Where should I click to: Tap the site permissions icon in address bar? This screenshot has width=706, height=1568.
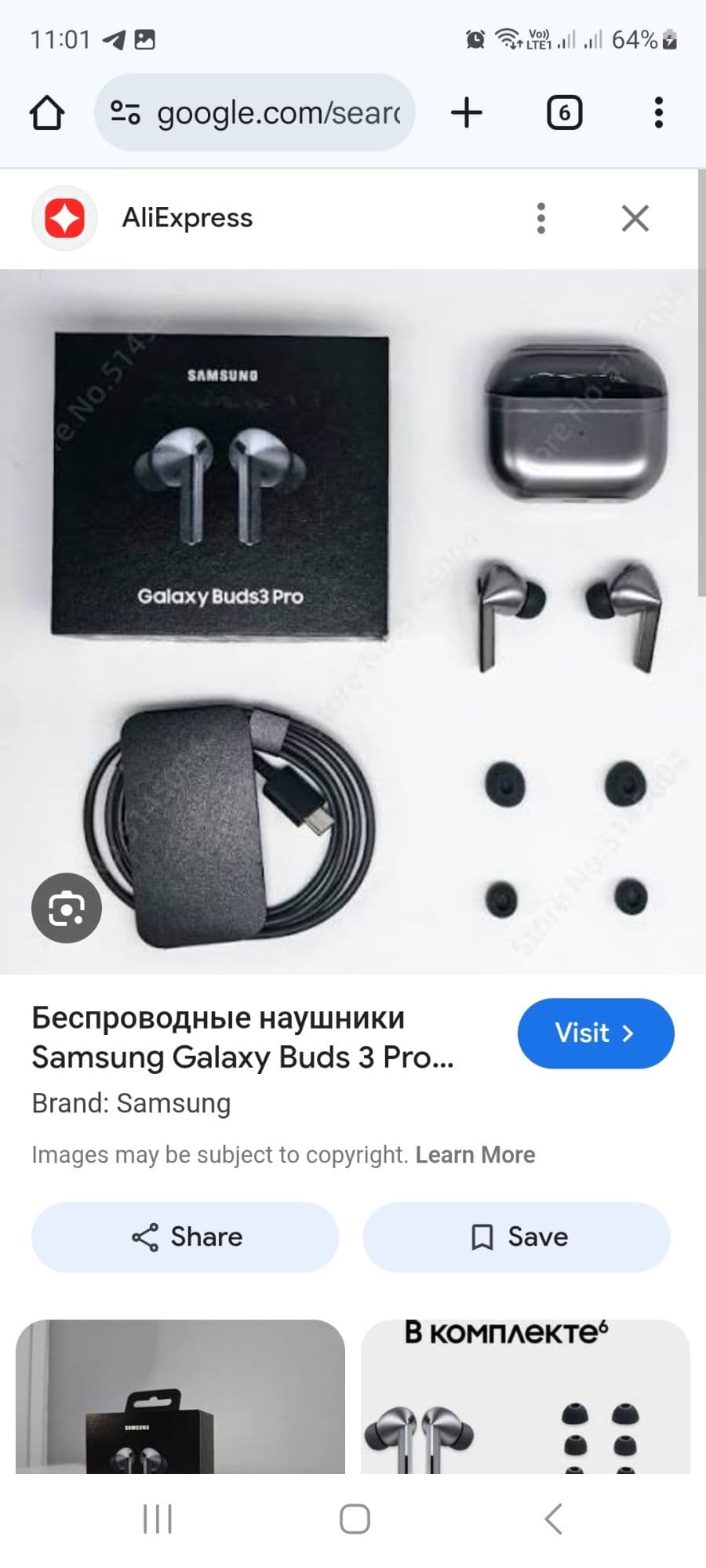(126, 111)
